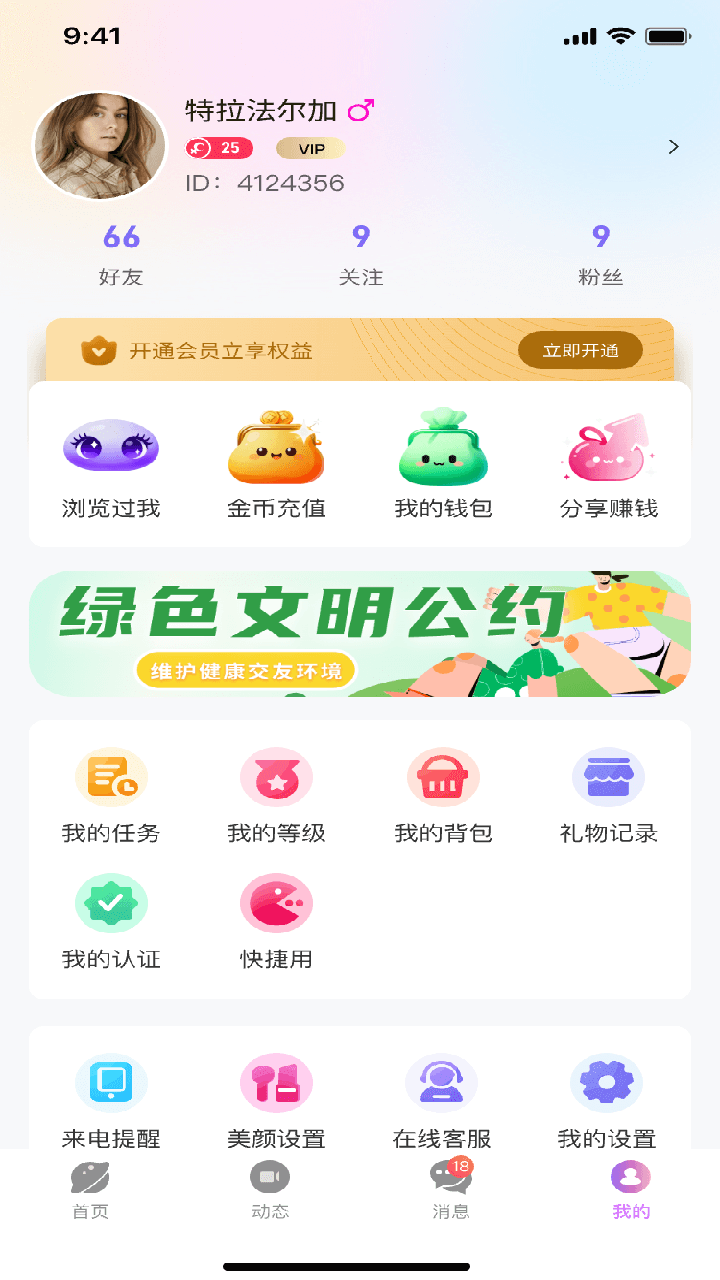The width and height of the screenshot is (720, 1280).
Task: Tap the 快捷用 quick-use icon
Action: click(x=276, y=903)
